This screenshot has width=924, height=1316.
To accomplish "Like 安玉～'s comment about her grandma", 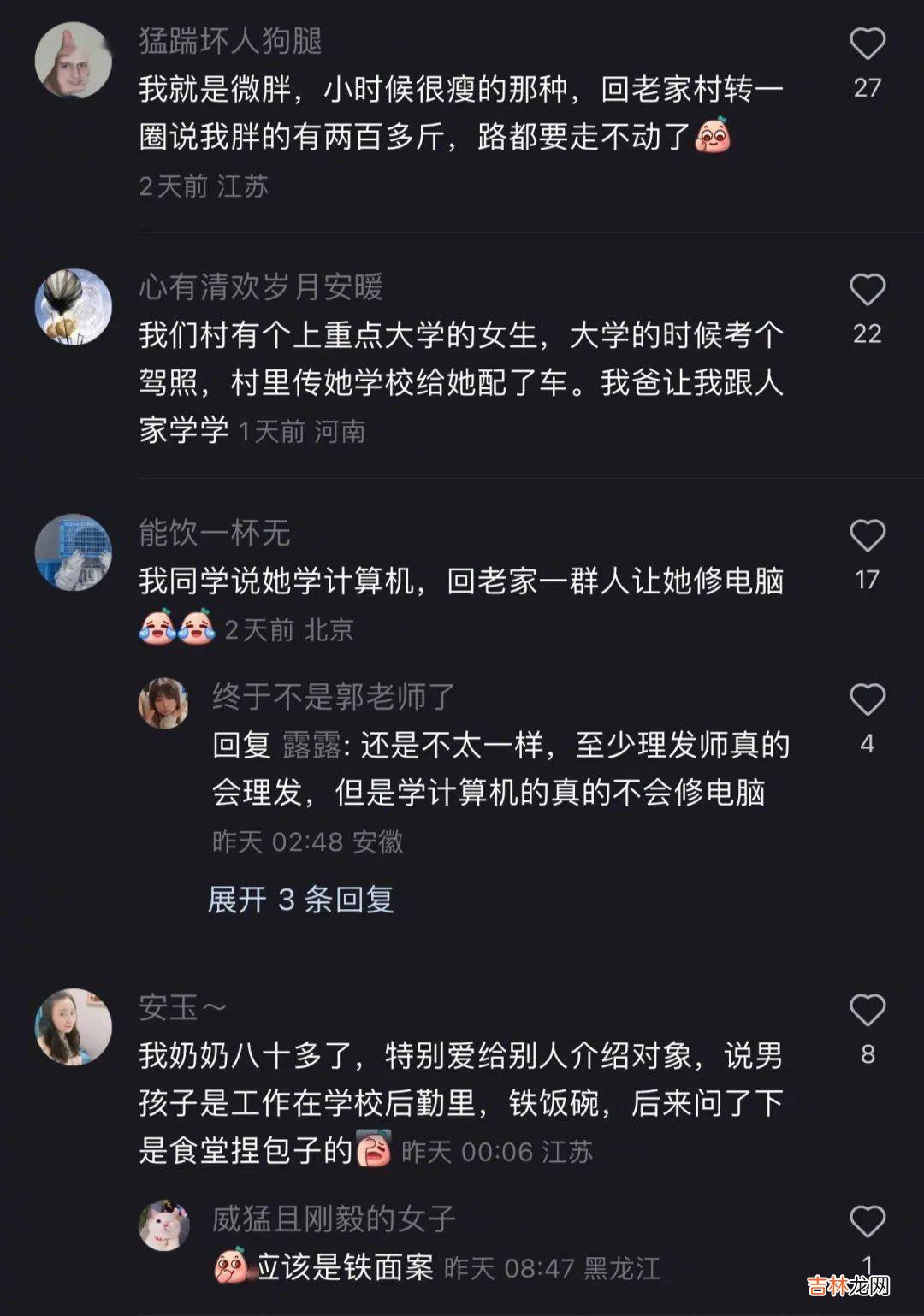I will click(x=867, y=1011).
